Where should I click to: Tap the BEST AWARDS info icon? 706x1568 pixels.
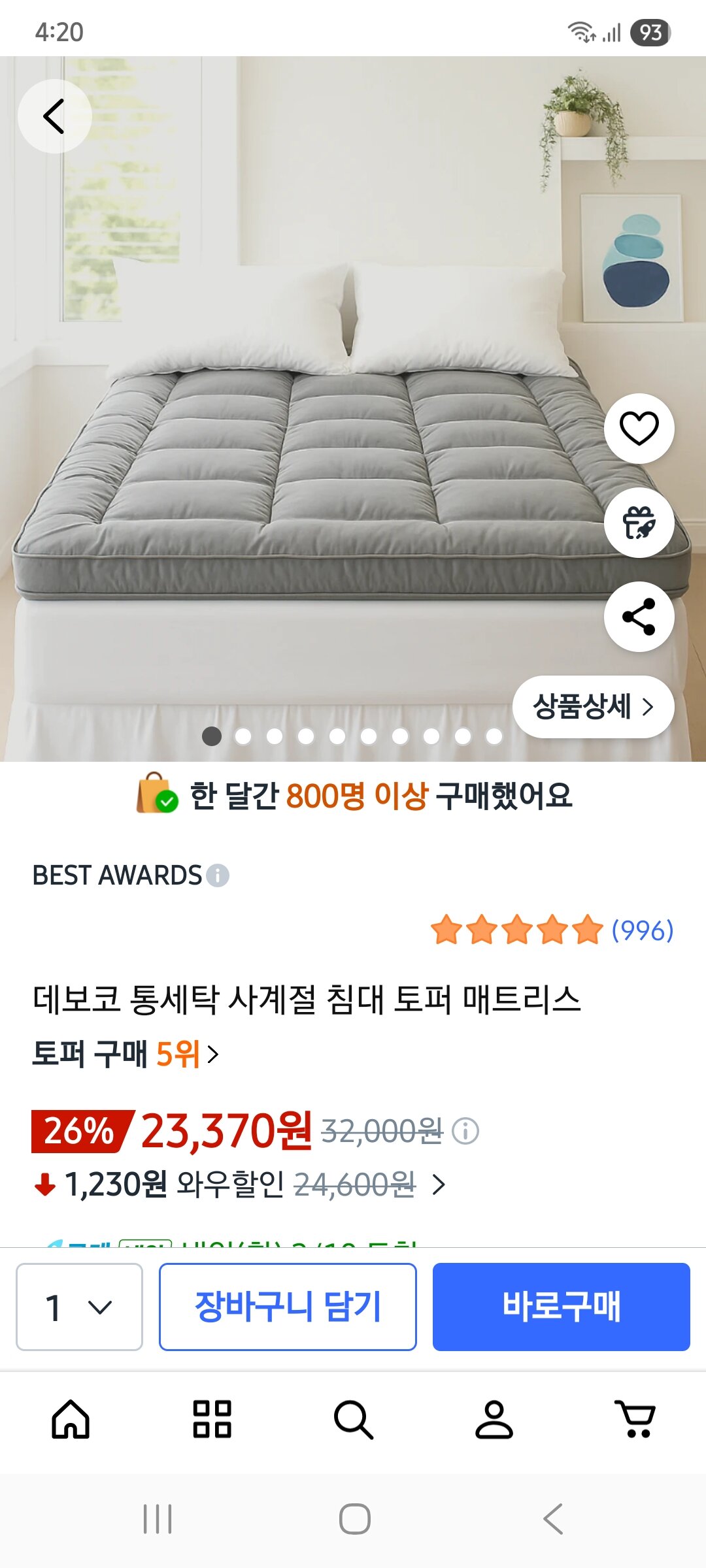pos(218,875)
